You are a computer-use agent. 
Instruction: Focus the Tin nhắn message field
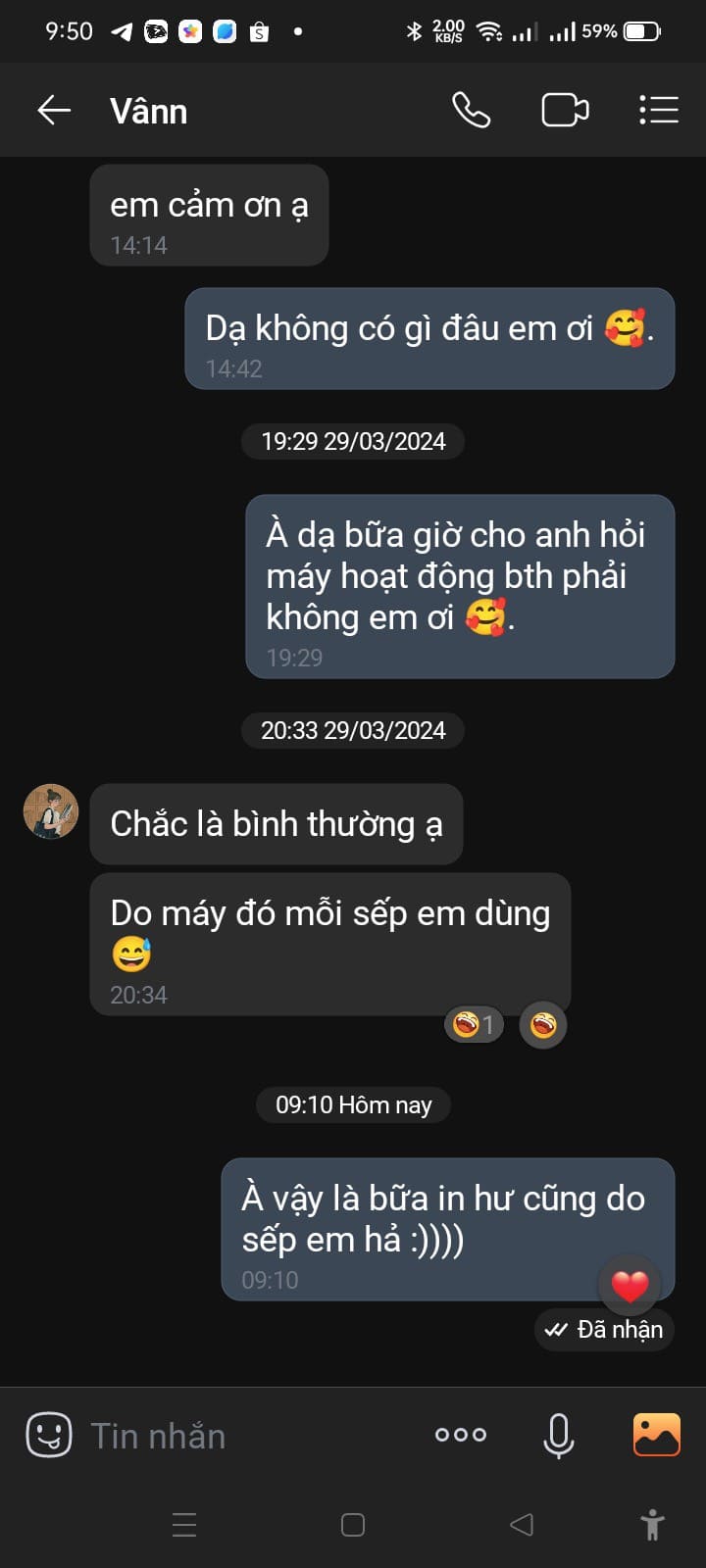click(245, 1436)
